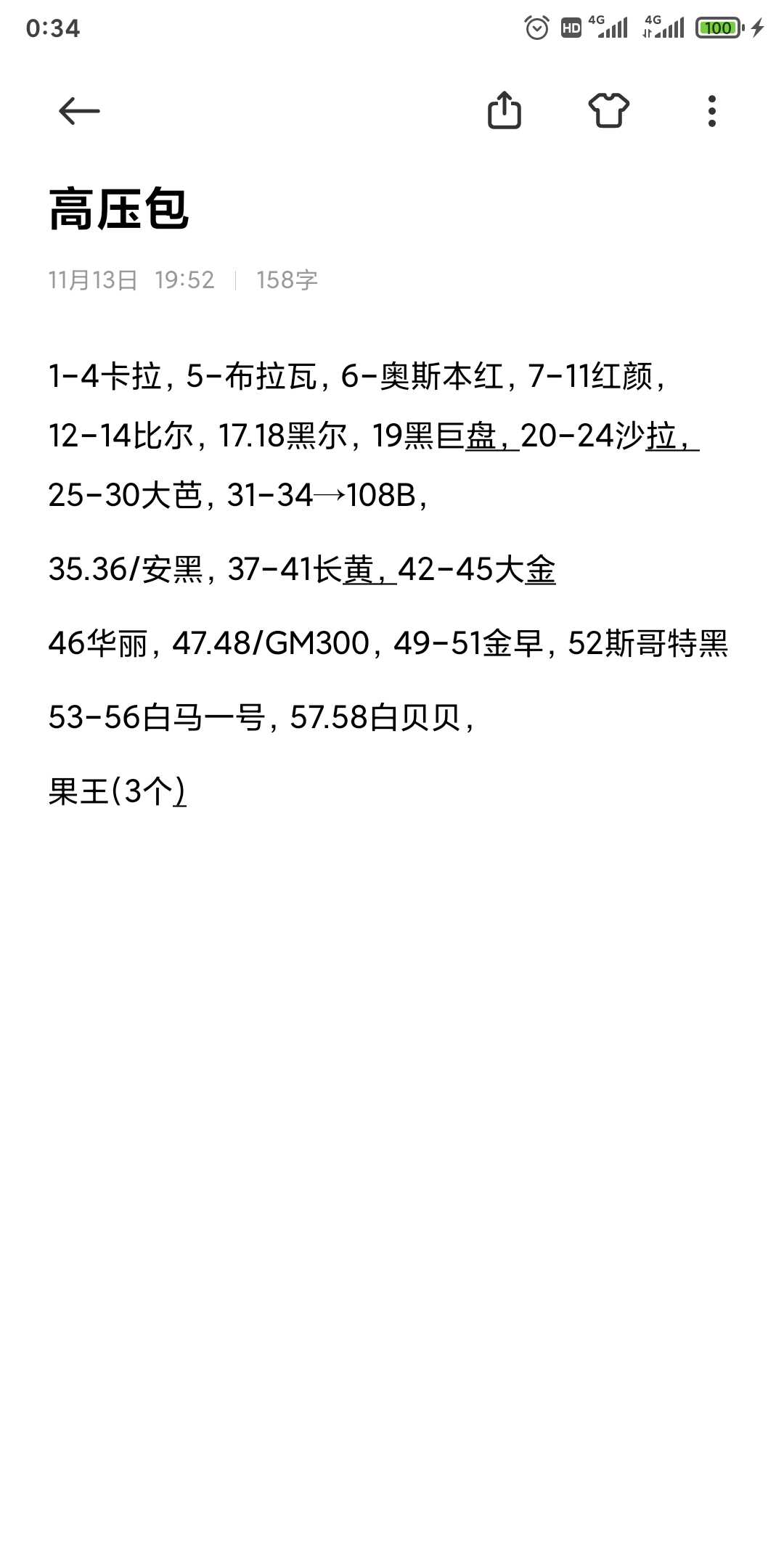
Task: Share this note
Action: pyautogui.click(x=505, y=111)
